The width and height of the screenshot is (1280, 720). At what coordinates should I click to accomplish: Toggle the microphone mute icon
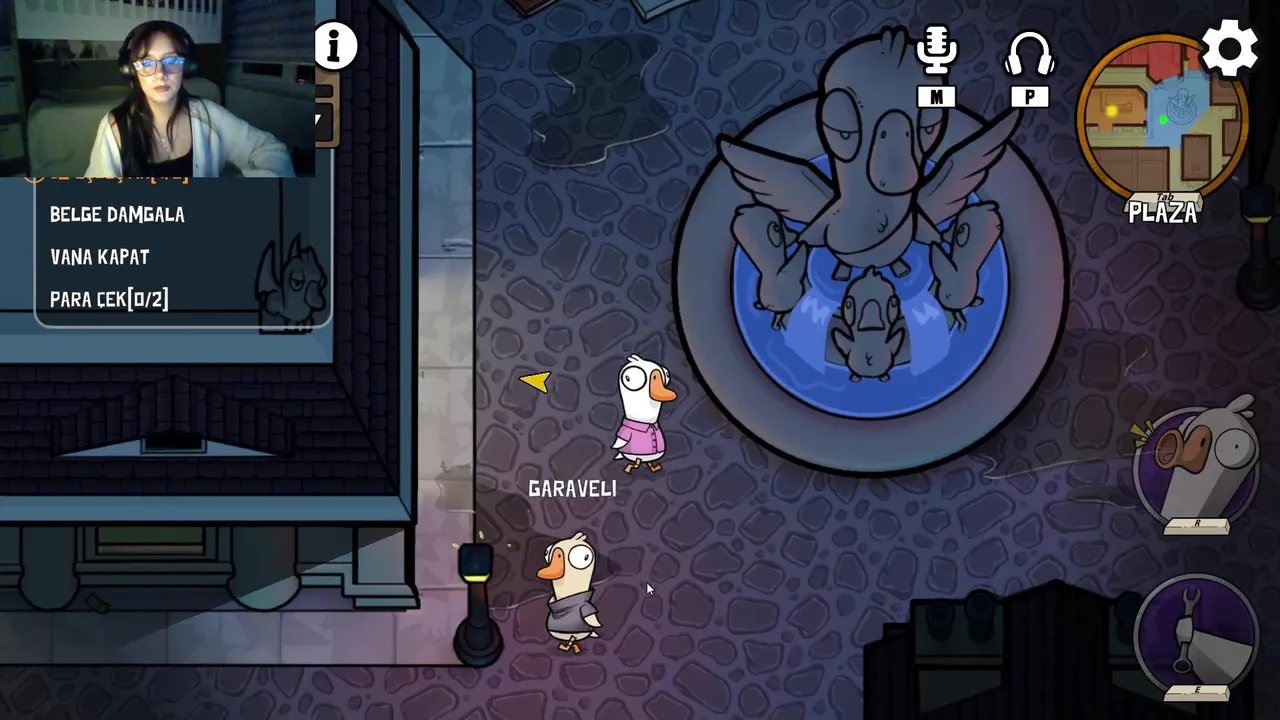(937, 53)
